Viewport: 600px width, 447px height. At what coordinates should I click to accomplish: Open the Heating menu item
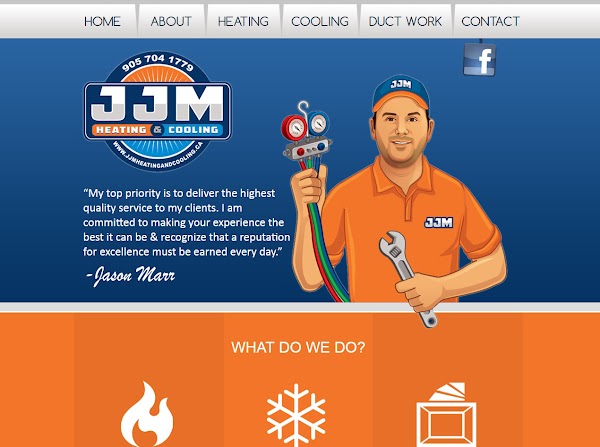pos(243,21)
